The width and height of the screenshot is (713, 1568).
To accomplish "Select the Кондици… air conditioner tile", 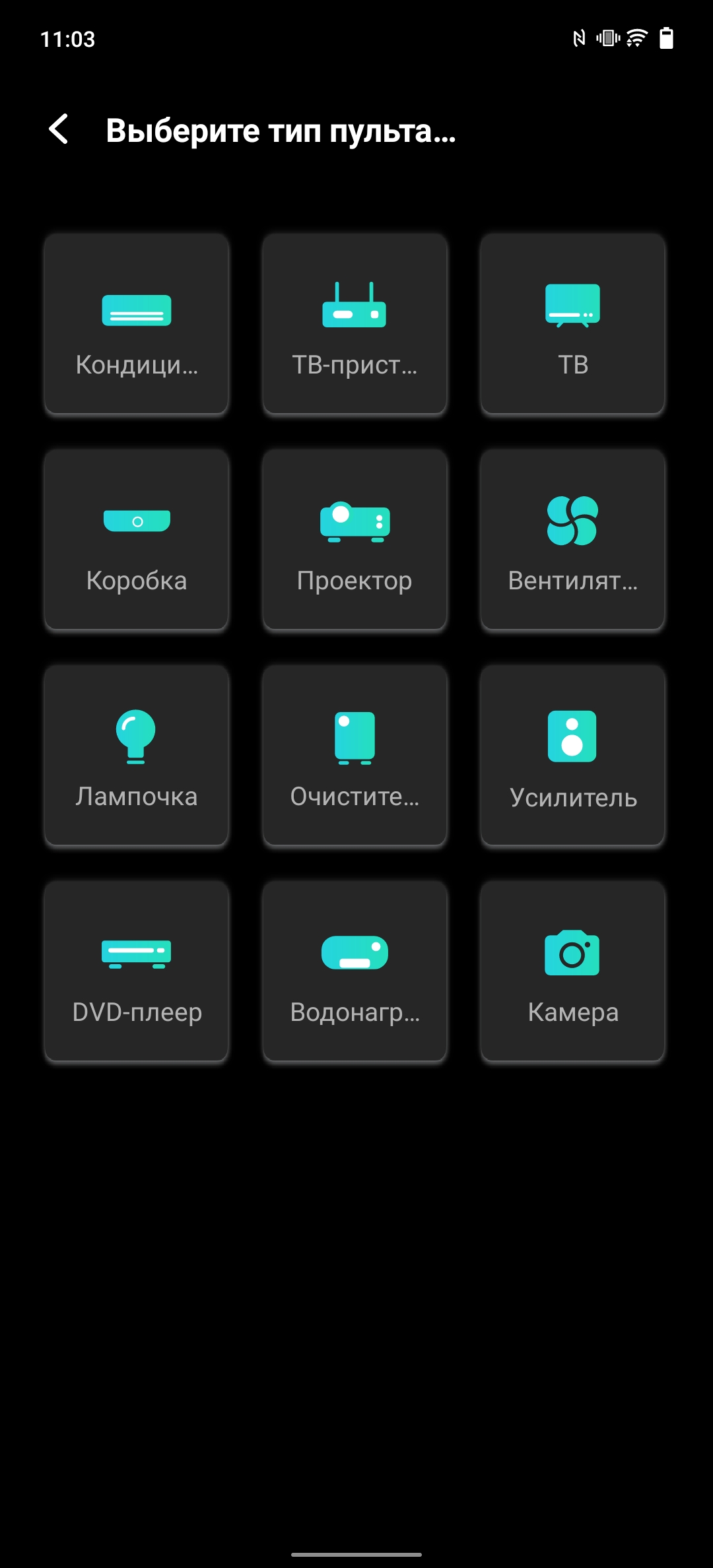I will tap(137, 324).
